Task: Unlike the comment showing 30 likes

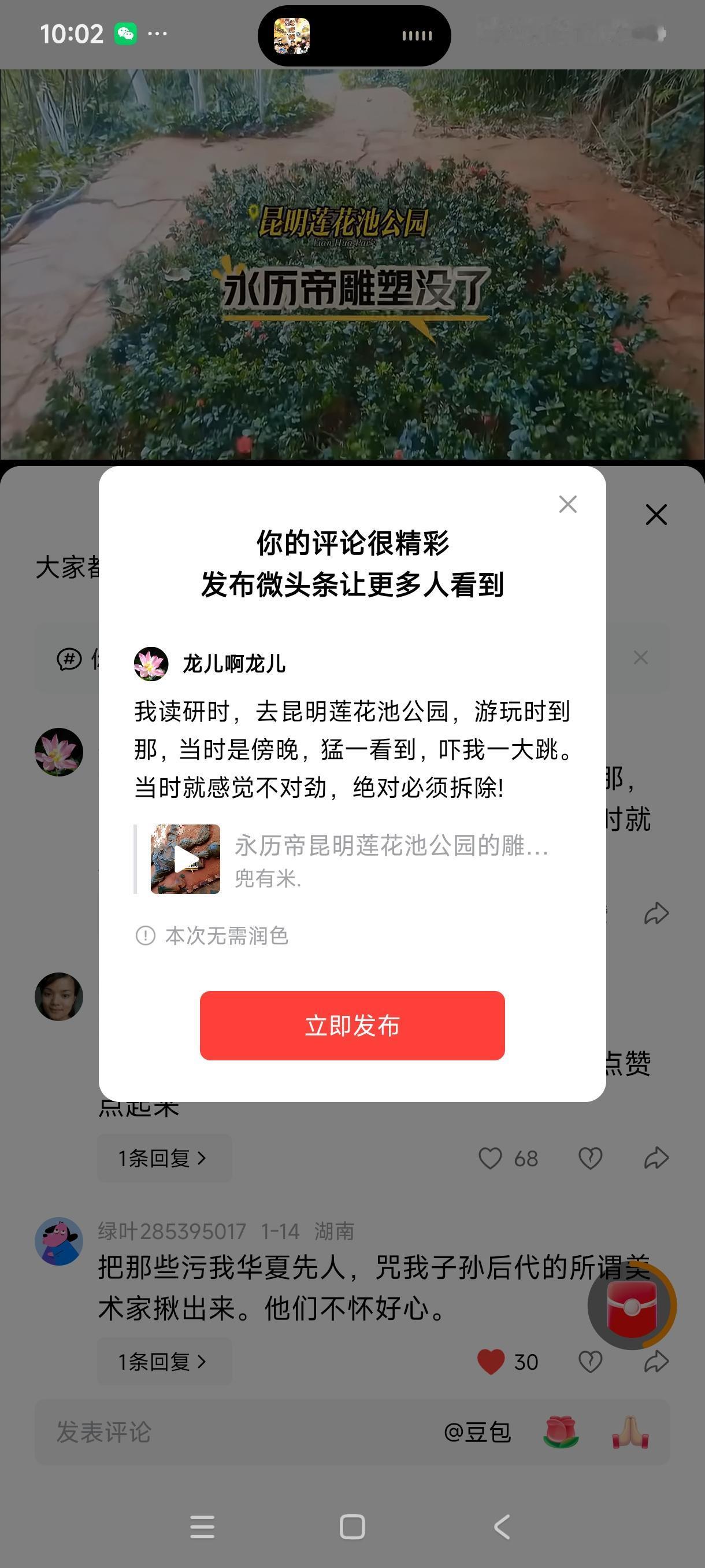Action: (490, 1362)
